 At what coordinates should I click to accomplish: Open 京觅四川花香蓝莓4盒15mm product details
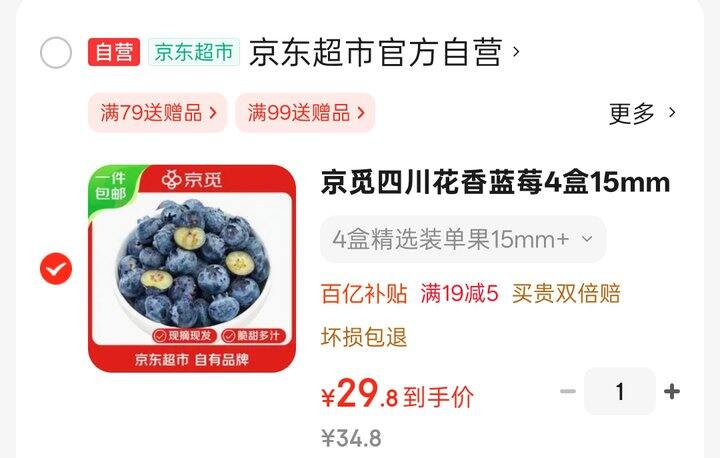coord(494,183)
